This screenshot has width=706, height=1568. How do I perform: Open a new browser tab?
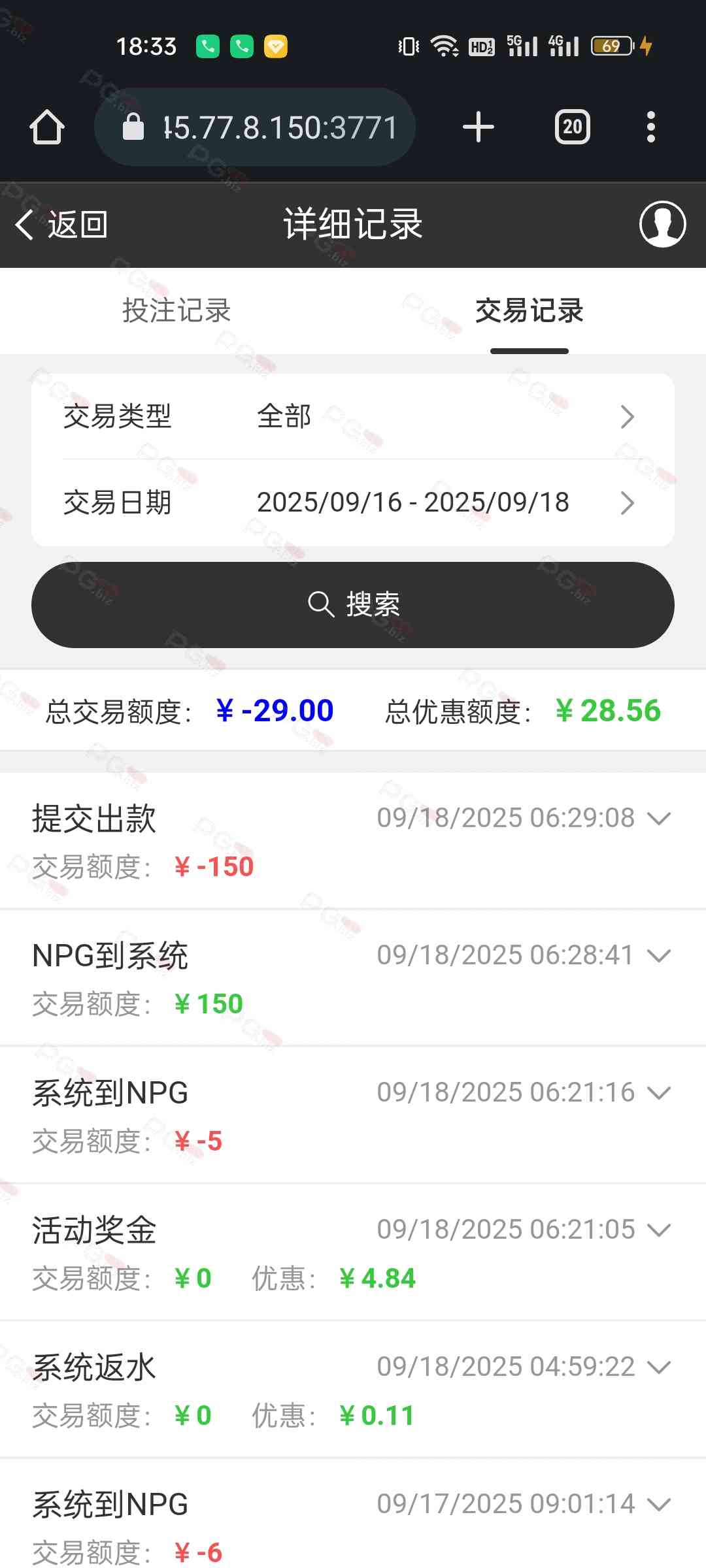pyautogui.click(x=479, y=127)
